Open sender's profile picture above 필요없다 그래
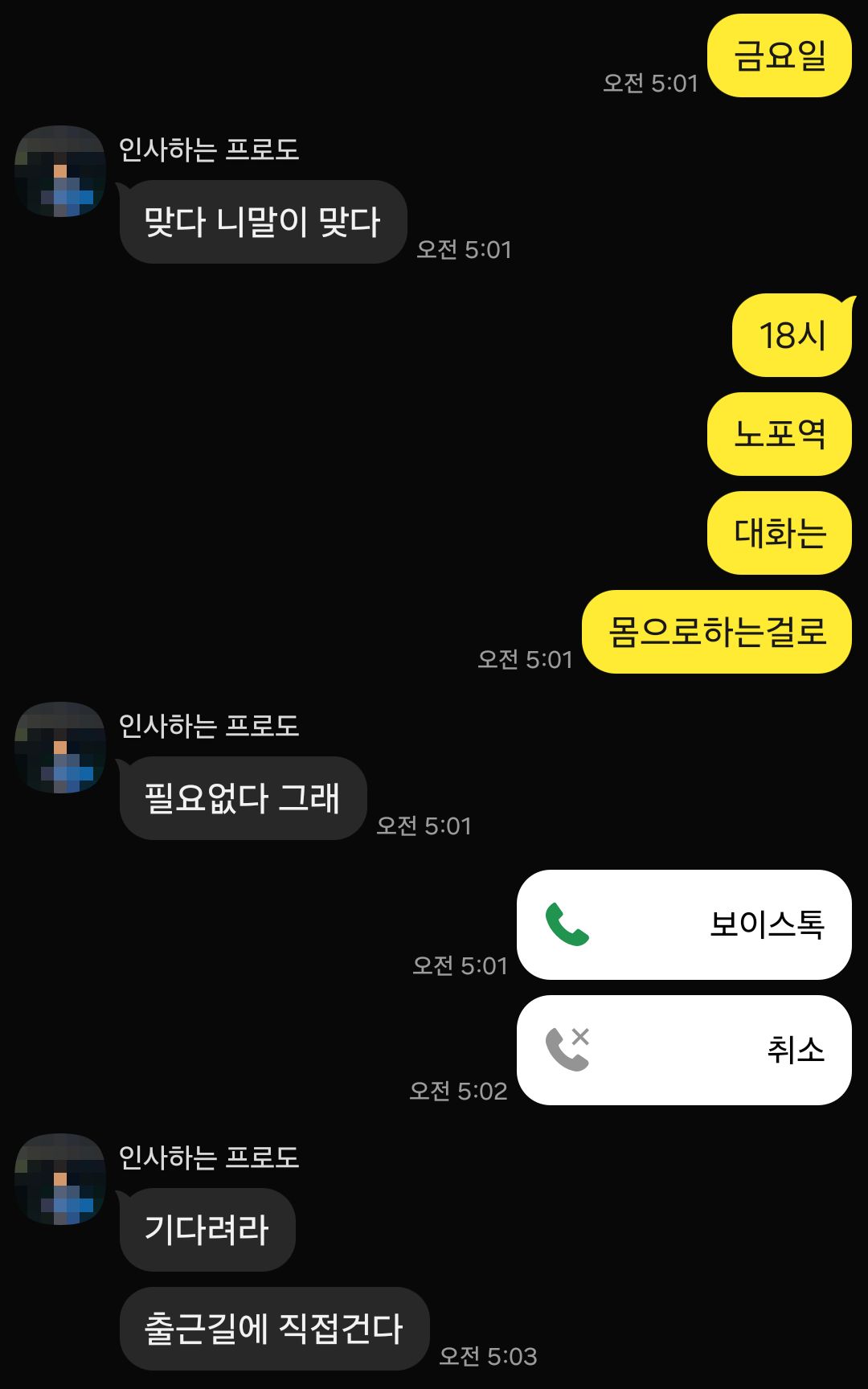Image resolution: width=868 pixels, height=1389 pixels. pos(60,748)
